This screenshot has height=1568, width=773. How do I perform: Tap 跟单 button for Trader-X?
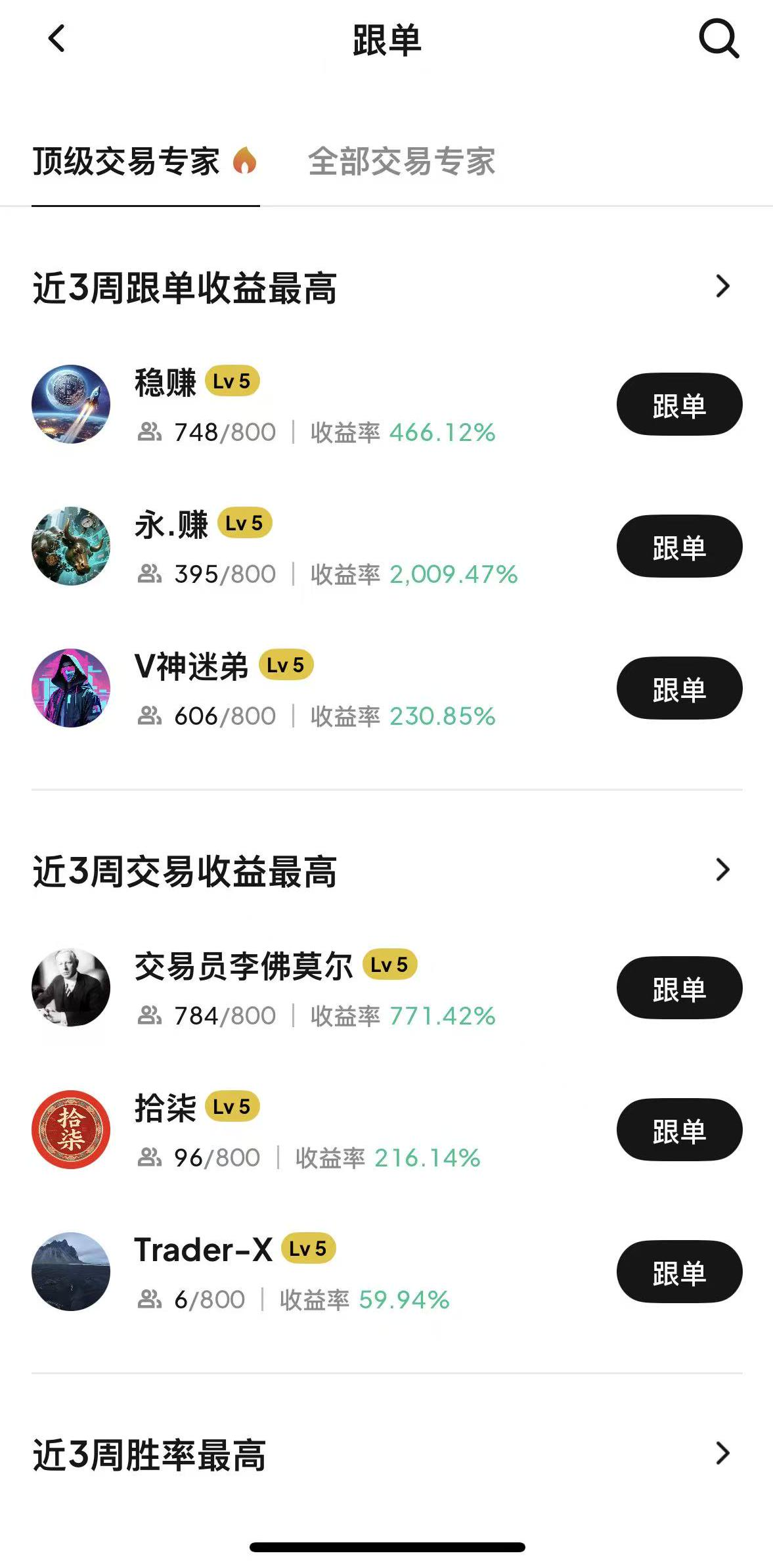coord(679,1272)
